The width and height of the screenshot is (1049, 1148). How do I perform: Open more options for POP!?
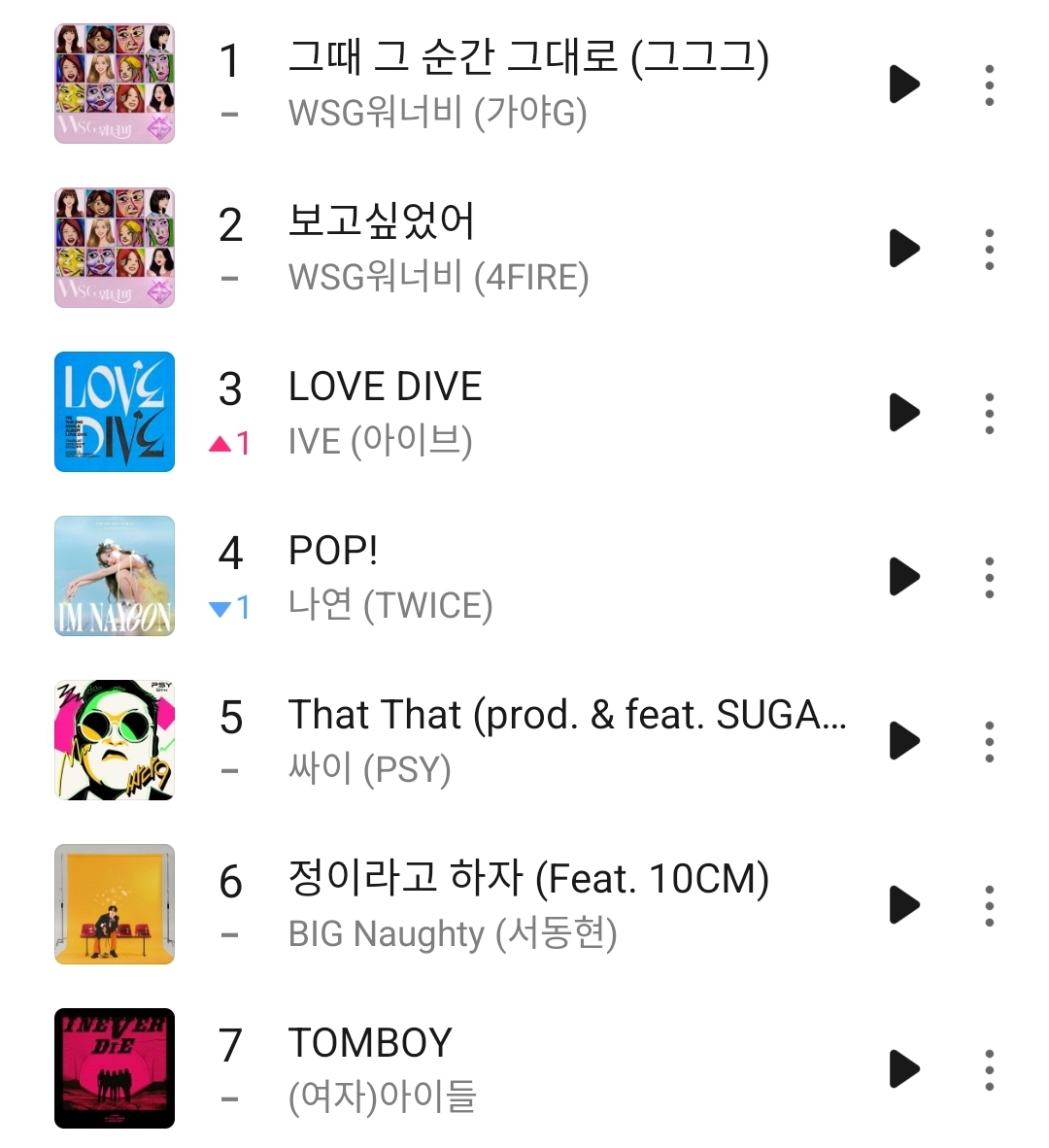click(989, 577)
